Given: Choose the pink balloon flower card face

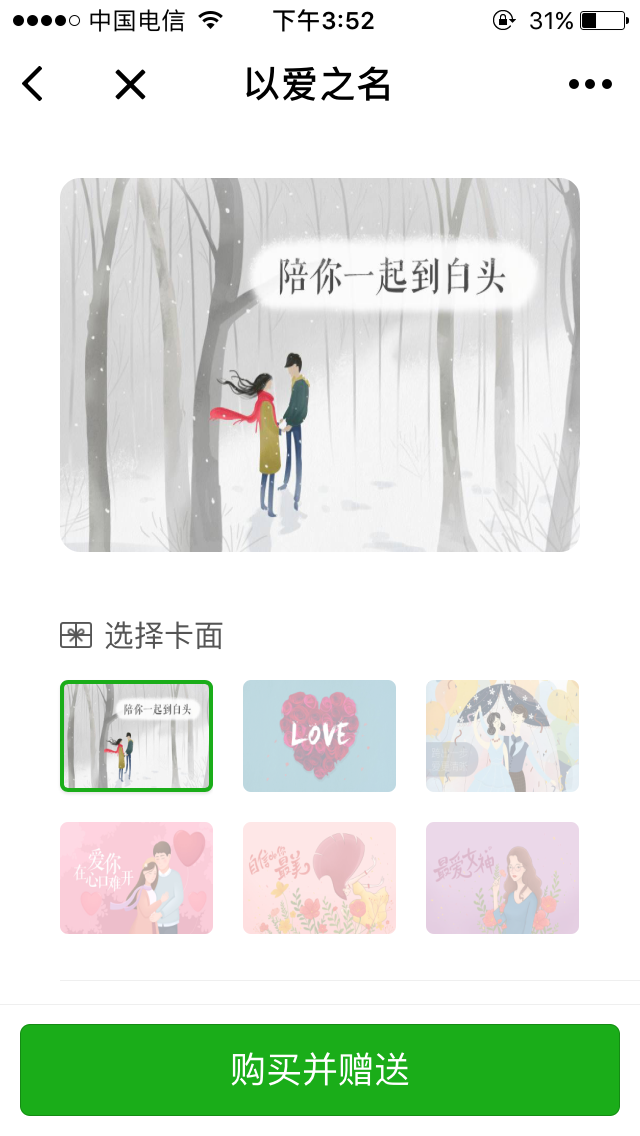Looking at the screenshot, I should coord(319,878).
